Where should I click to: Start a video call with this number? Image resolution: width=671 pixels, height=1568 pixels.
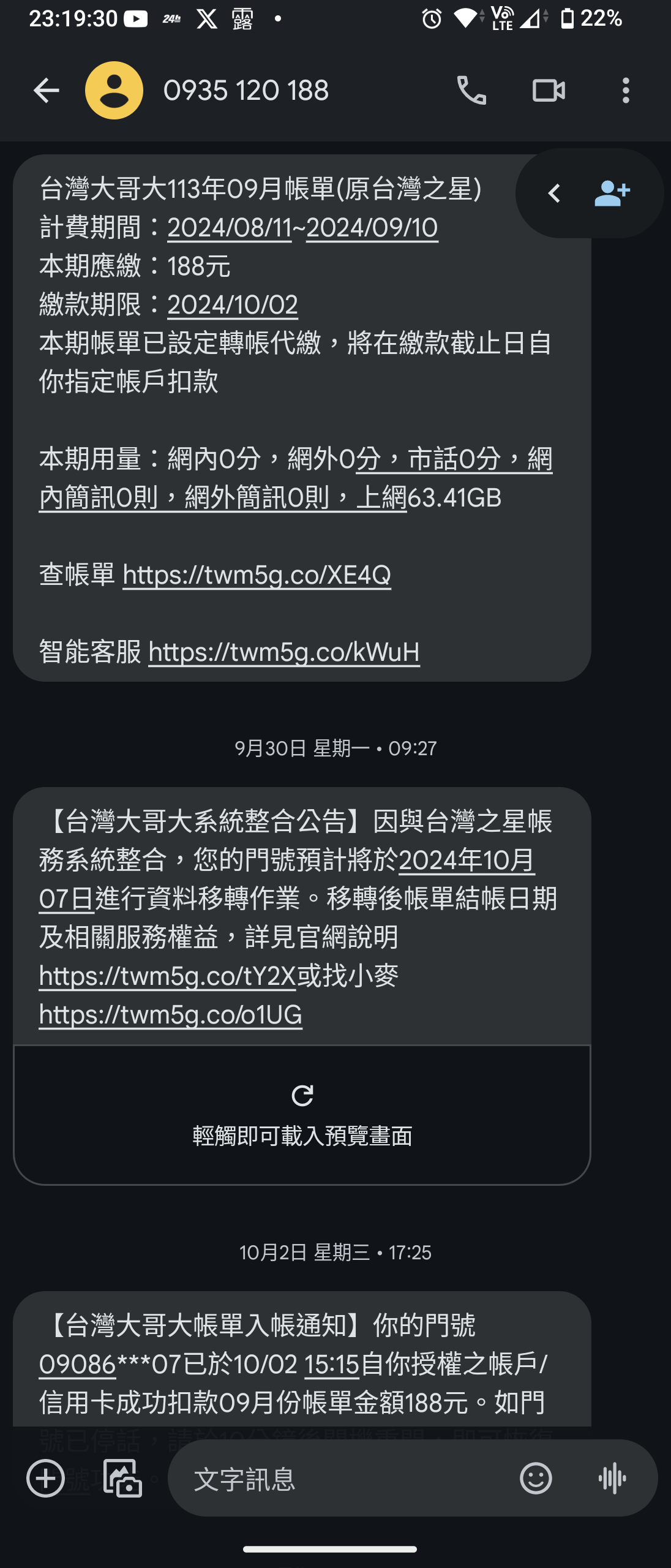[x=549, y=91]
